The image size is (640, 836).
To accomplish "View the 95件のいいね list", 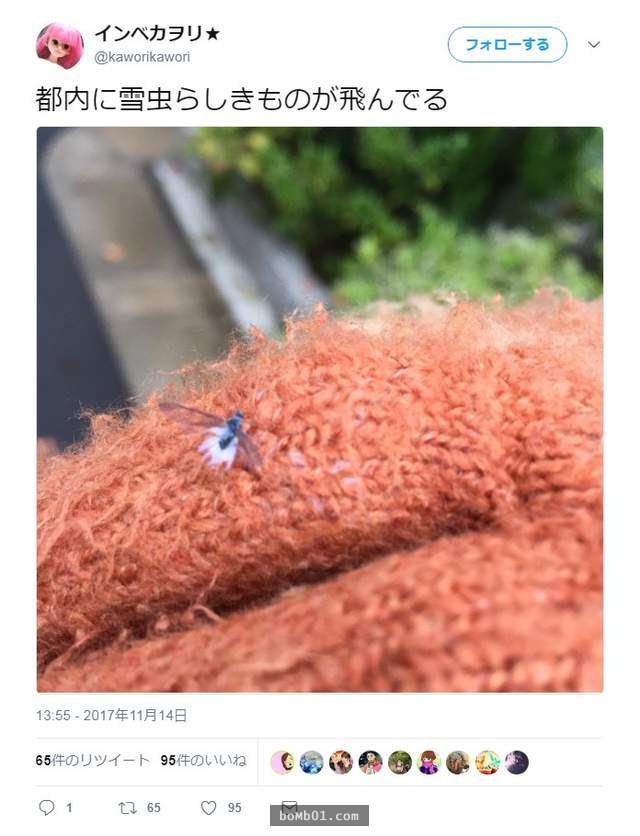I will tap(203, 761).
